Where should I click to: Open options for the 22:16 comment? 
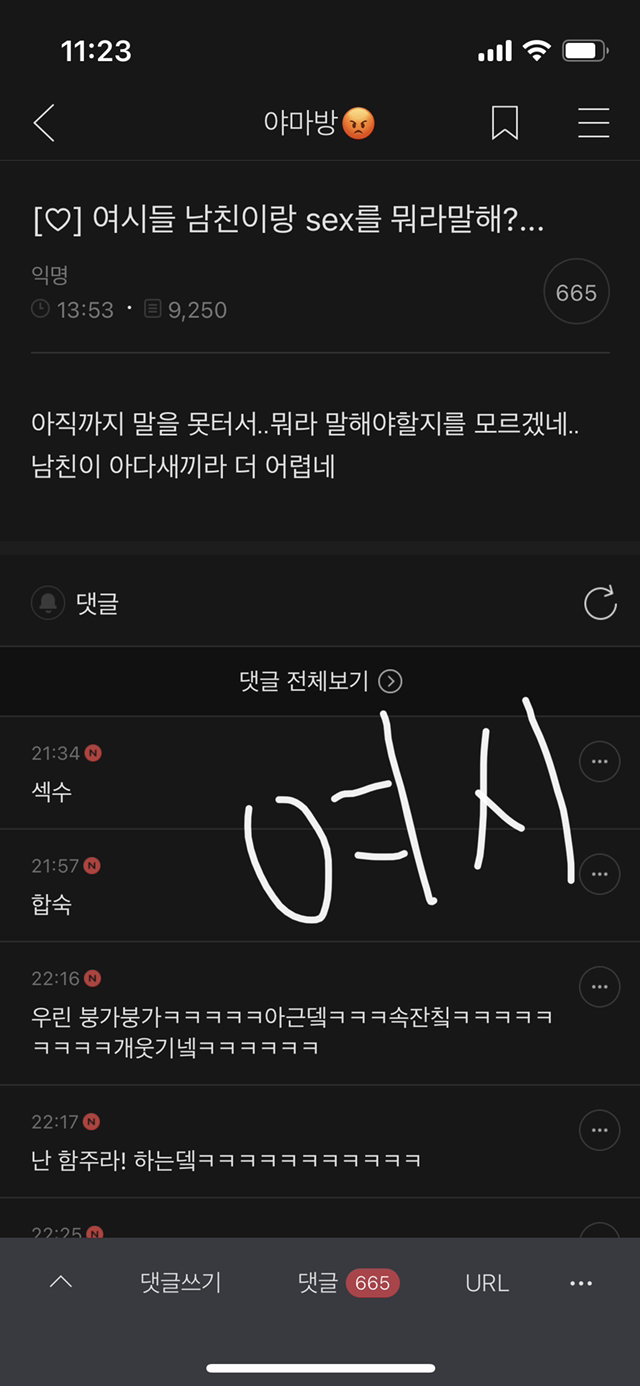tap(599, 987)
